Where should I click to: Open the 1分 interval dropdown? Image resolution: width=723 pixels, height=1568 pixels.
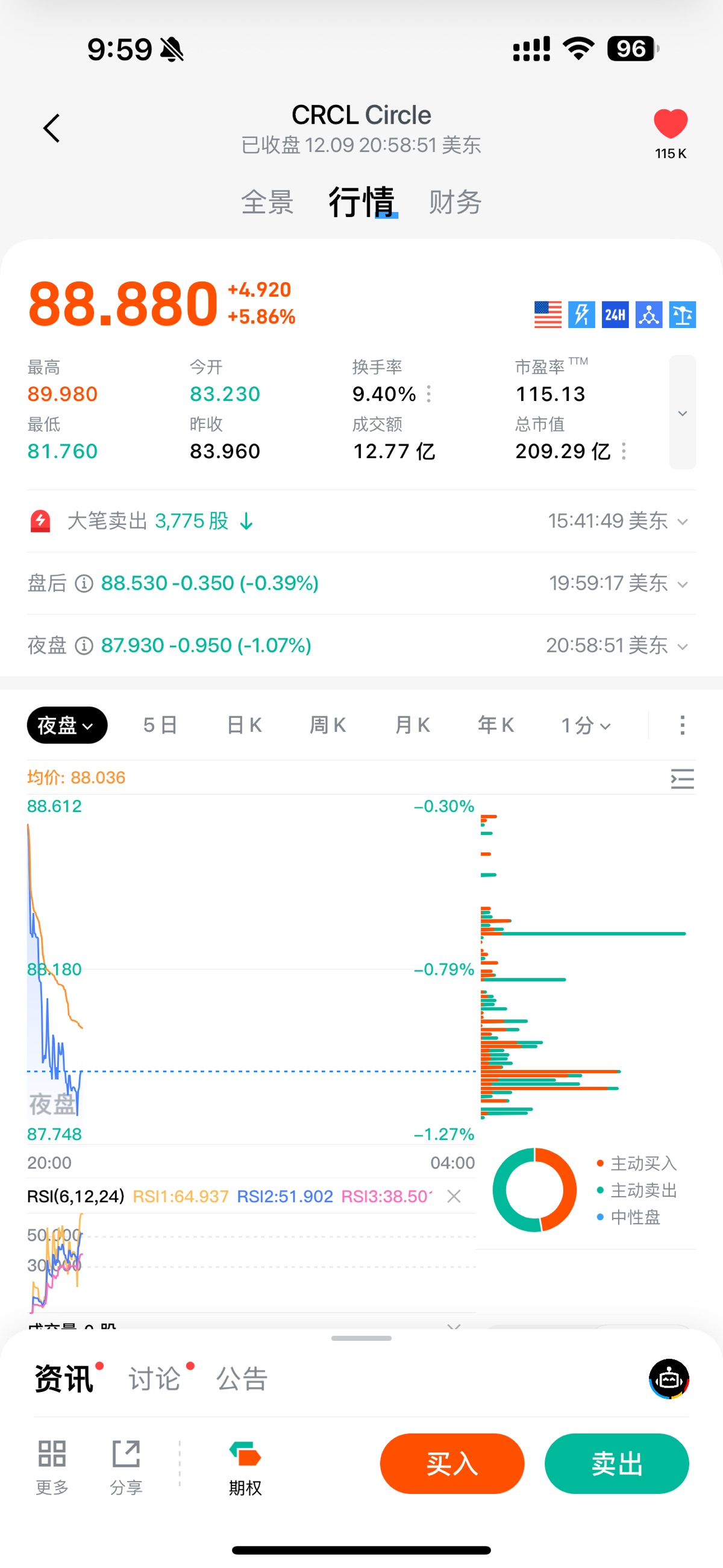586,725
